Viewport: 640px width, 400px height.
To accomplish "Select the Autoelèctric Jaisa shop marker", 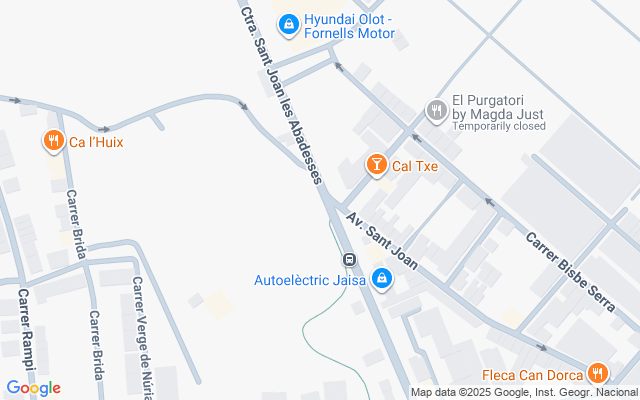I will point(382,279).
